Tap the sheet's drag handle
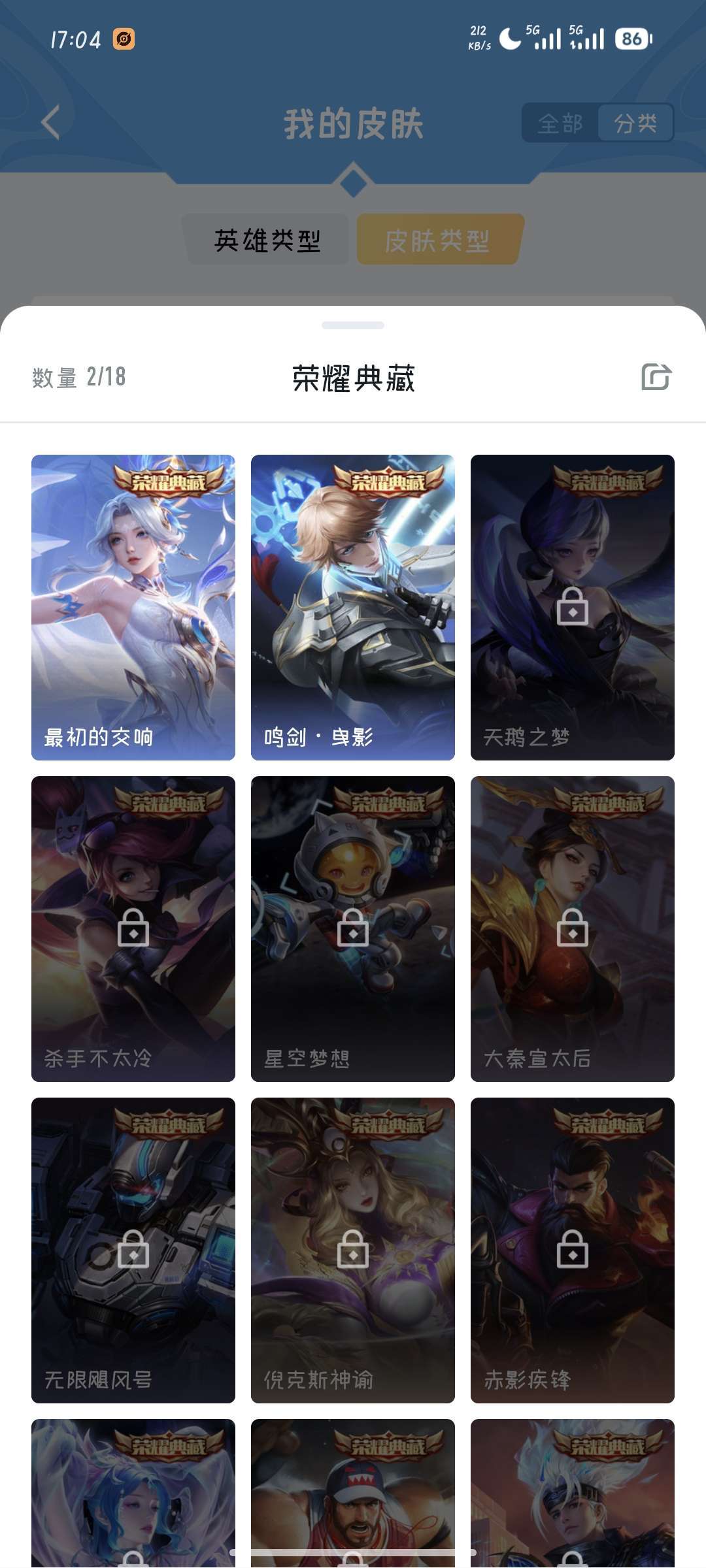The image size is (706, 1568). [x=353, y=325]
